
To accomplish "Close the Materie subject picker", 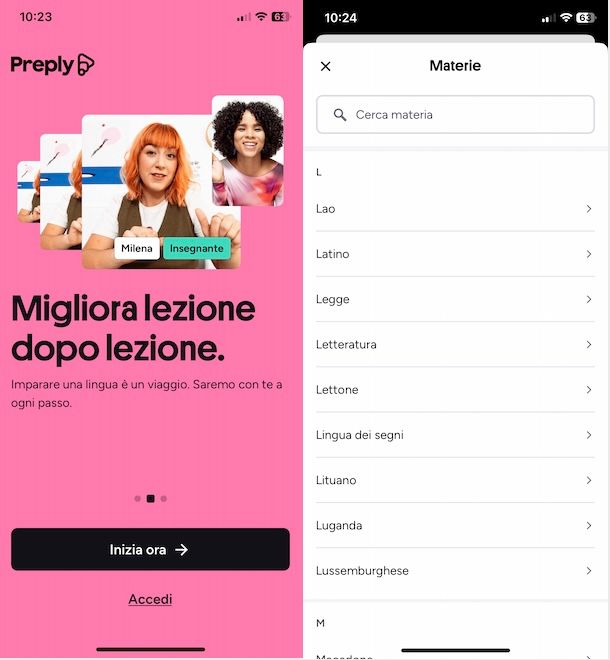I will coord(325,66).
